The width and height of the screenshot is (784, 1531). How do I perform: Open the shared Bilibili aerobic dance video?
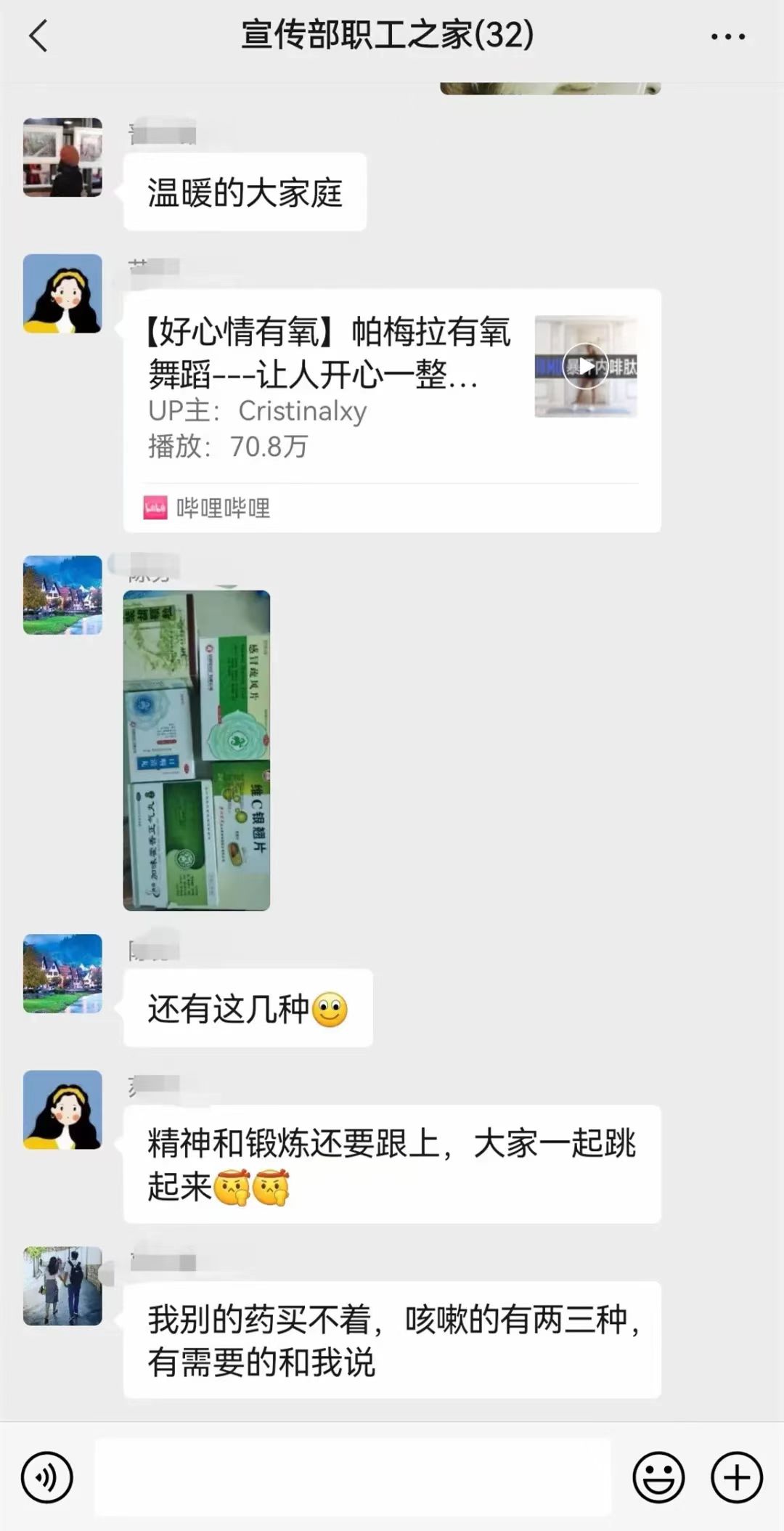click(391, 410)
